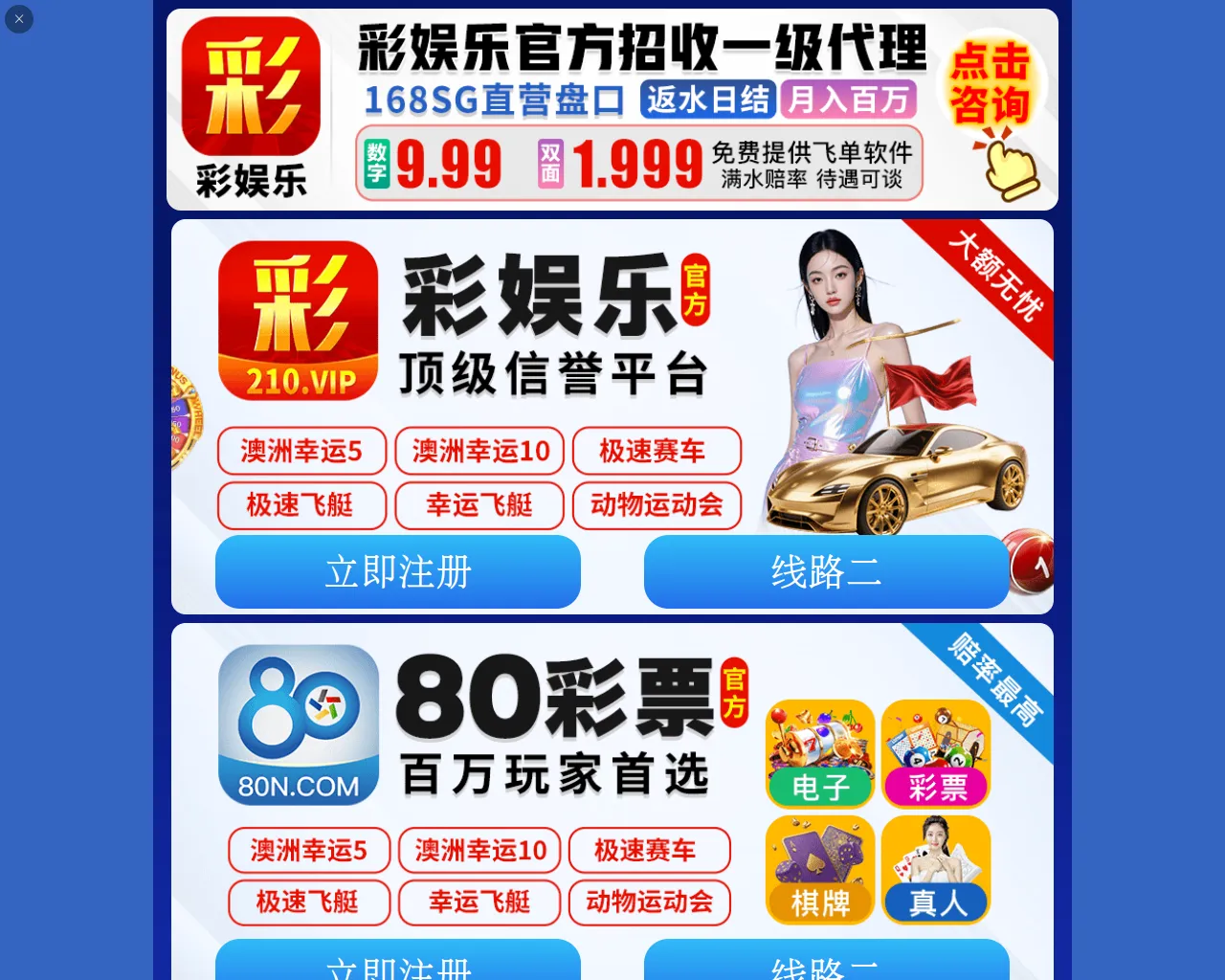The image size is (1225, 980).
Task: Close the page with the X icon
Action: tap(19, 19)
